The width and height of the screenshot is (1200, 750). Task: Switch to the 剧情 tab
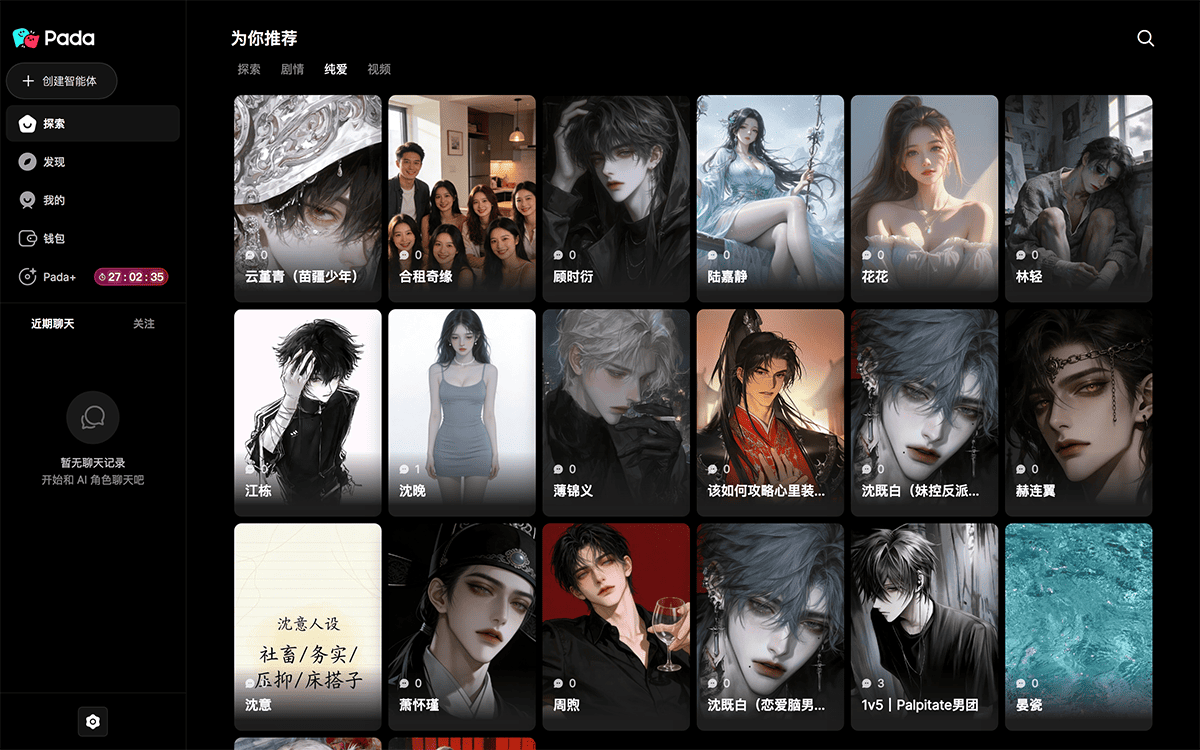click(x=292, y=70)
